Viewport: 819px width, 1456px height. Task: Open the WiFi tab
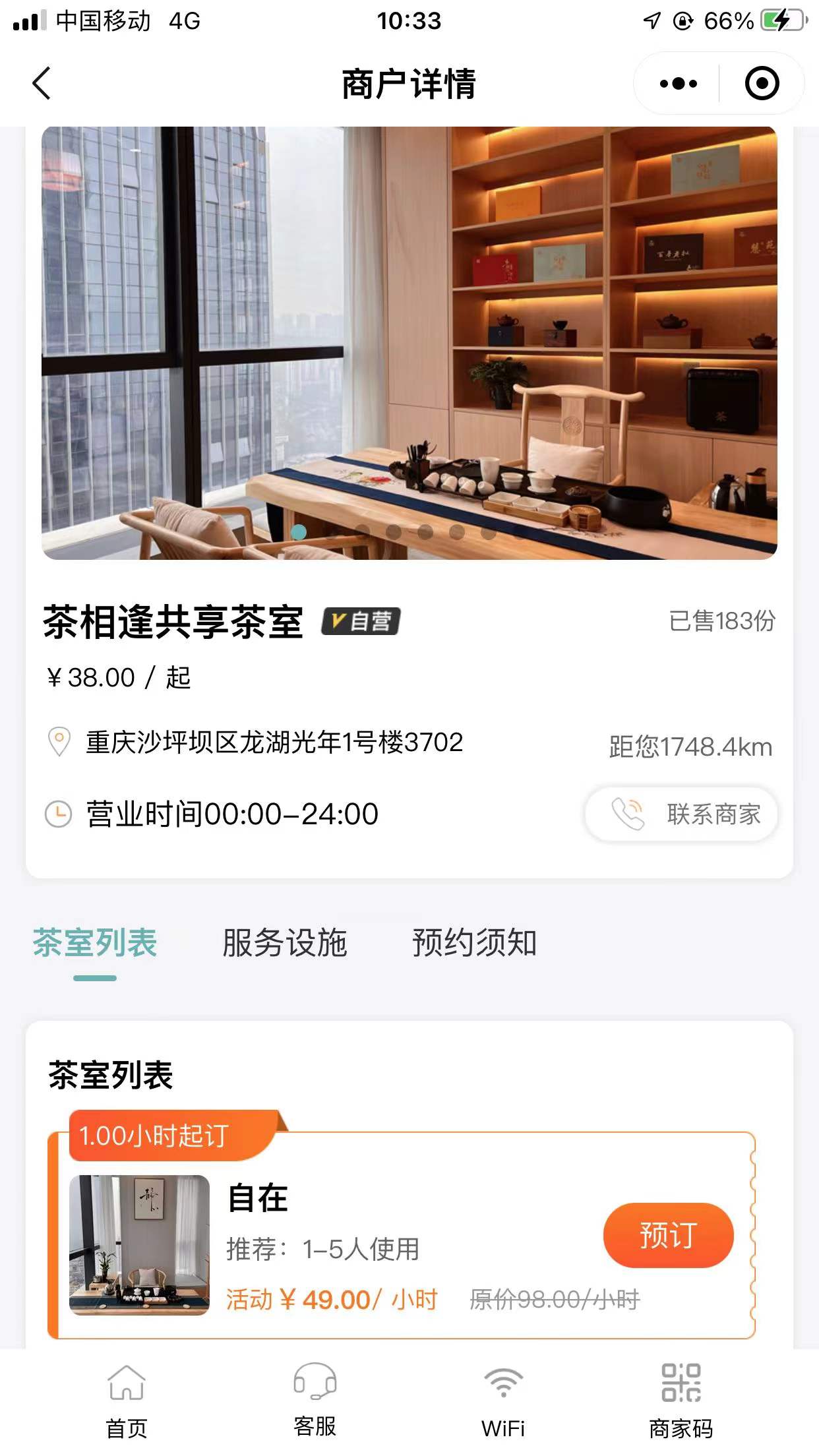pos(503,1399)
